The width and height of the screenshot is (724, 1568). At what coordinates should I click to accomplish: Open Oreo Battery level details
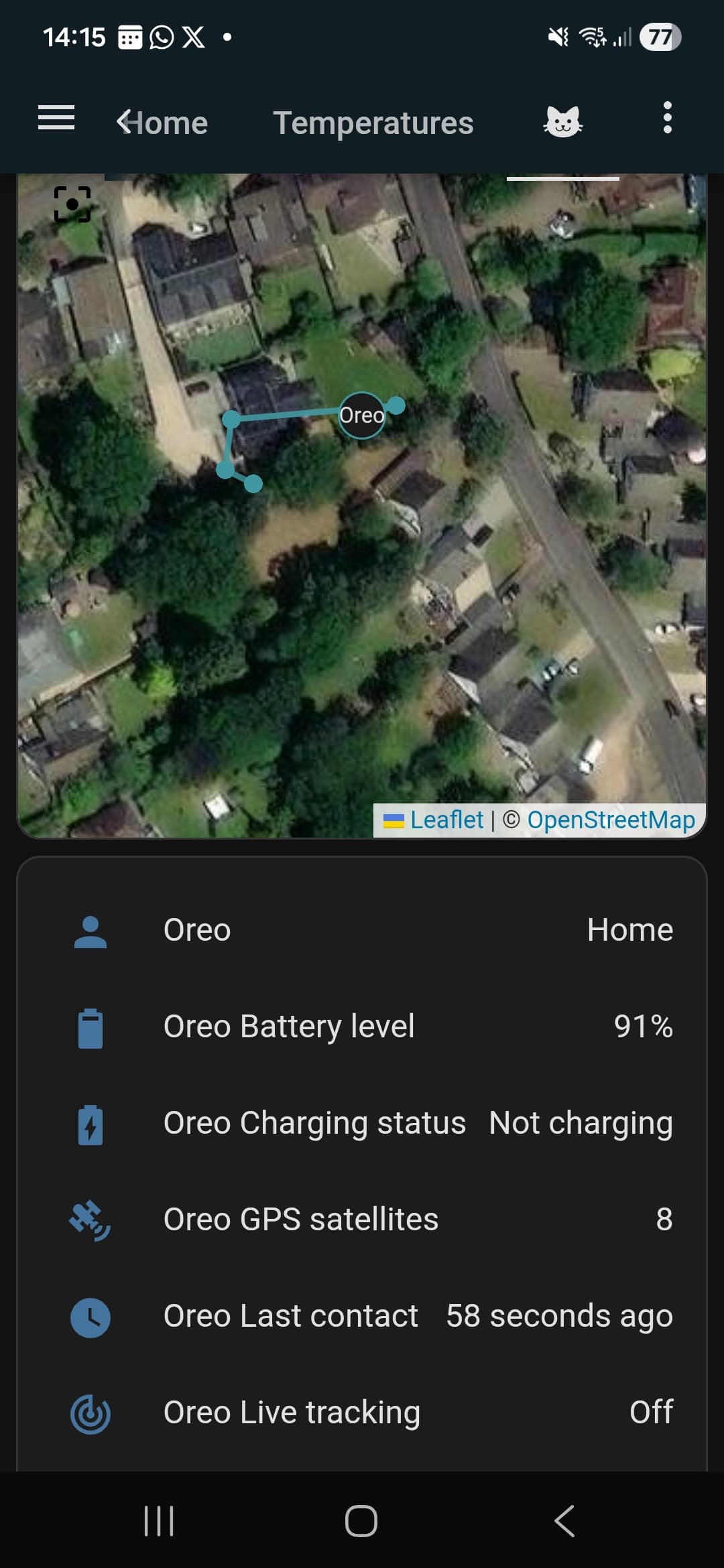(362, 1027)
